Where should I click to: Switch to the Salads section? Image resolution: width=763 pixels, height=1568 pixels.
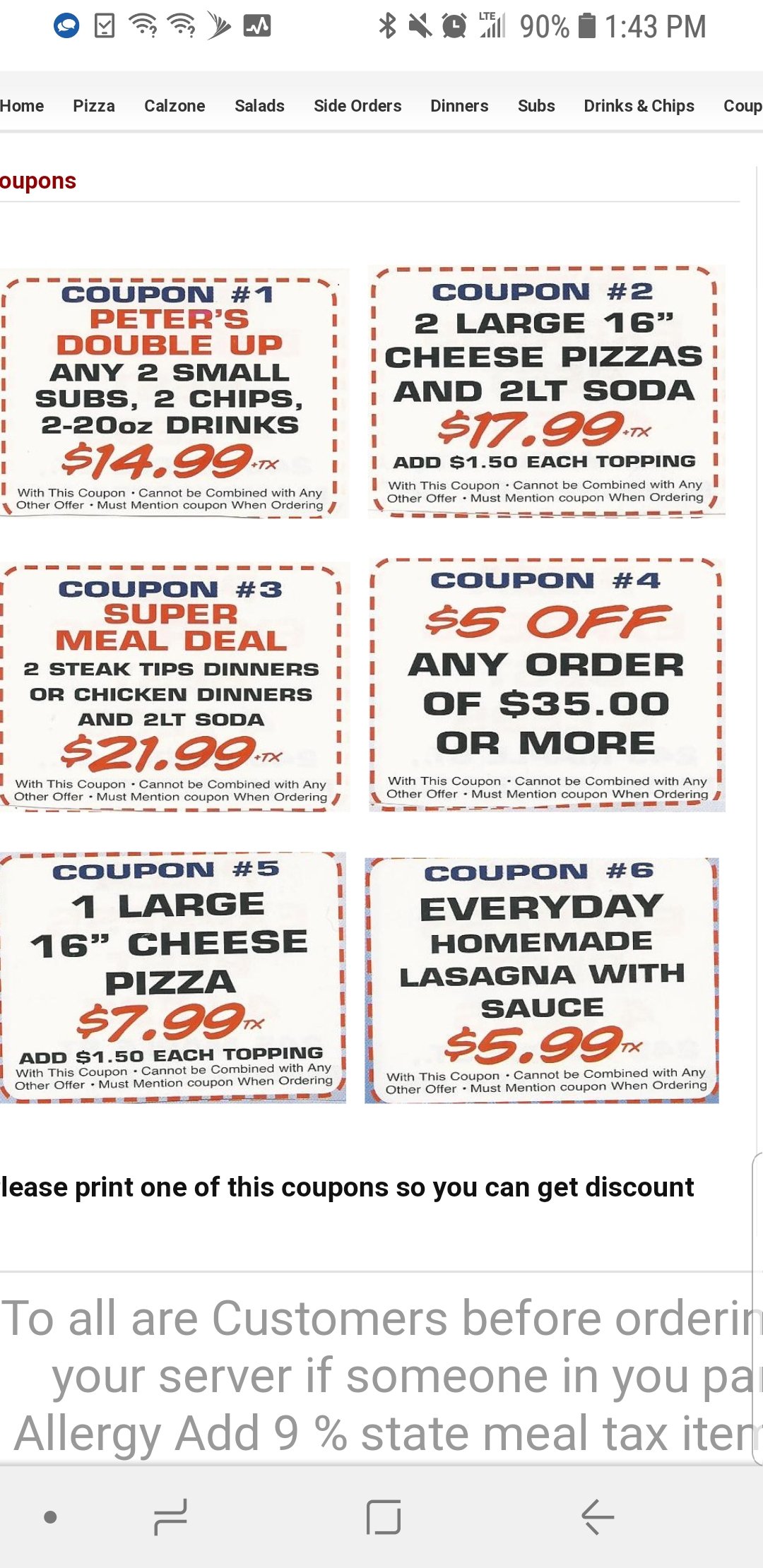(x=259, y=106)
